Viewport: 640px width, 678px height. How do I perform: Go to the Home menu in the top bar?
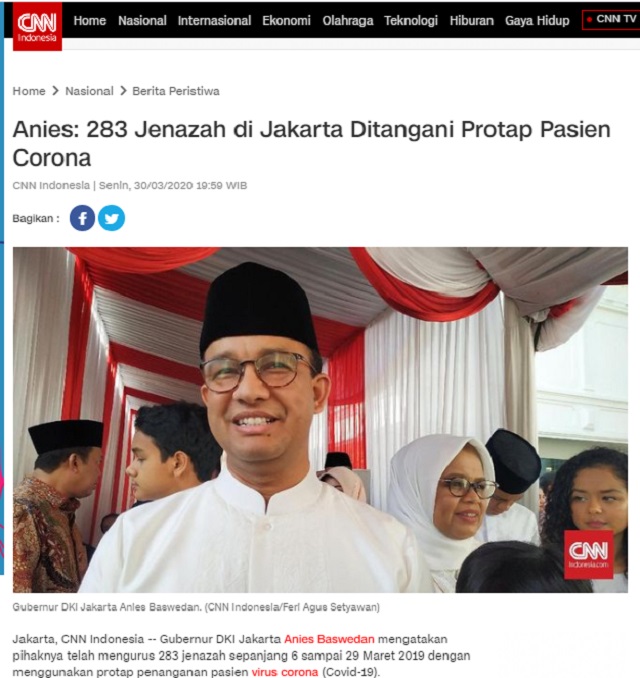tap(89, 20)
